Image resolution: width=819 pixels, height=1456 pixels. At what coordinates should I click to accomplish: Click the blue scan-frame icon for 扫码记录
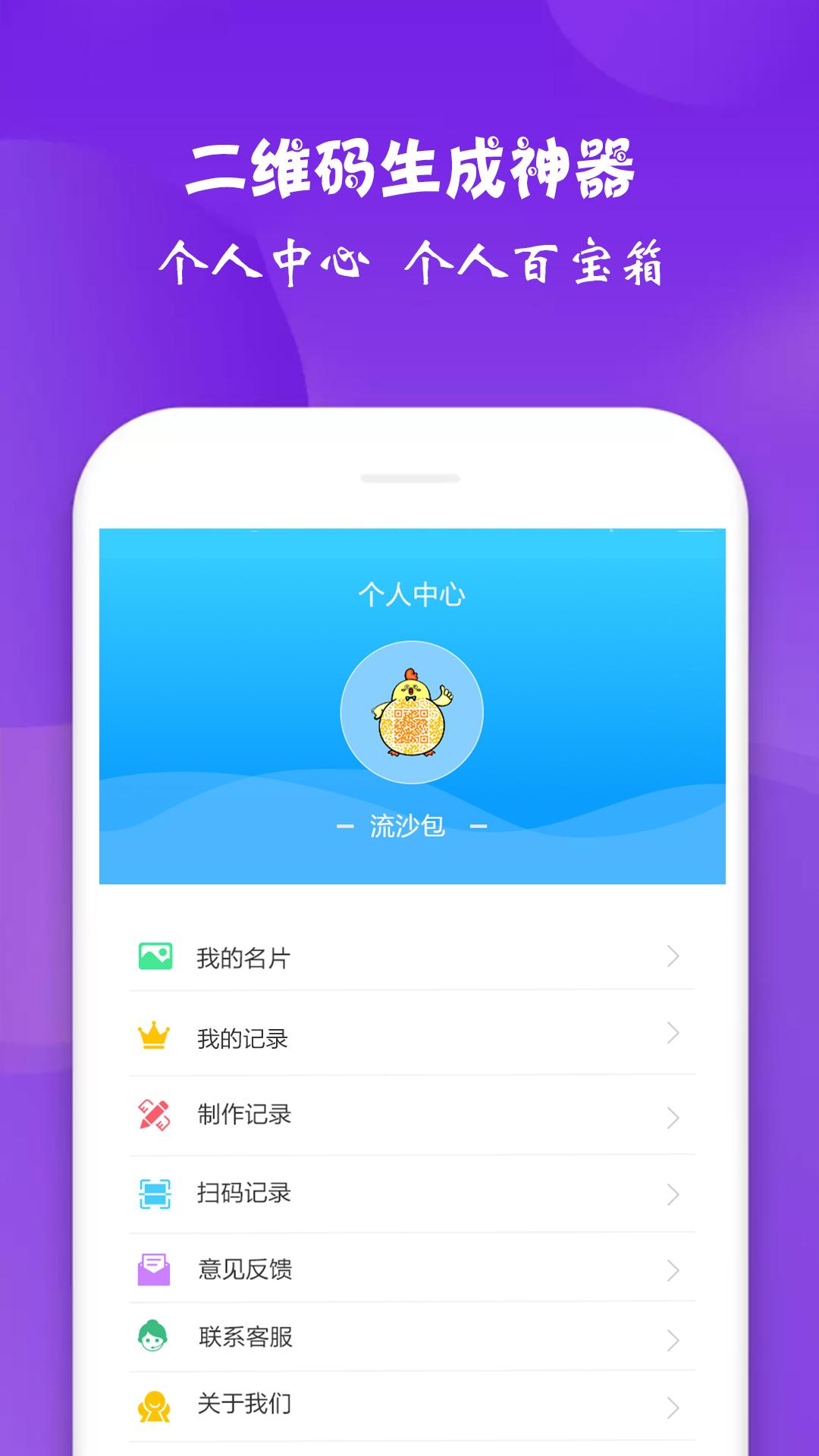(153, 1192)
